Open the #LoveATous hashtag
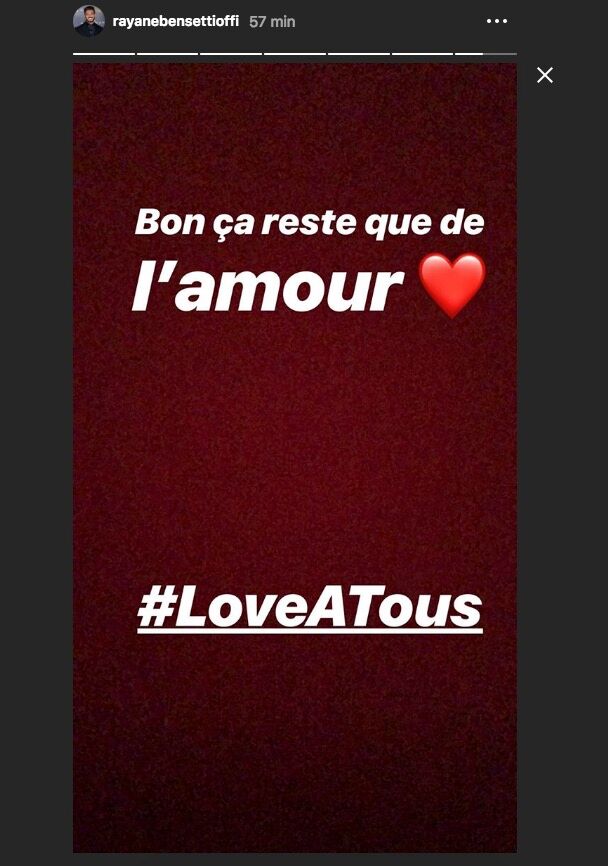 tap(310, 609)
